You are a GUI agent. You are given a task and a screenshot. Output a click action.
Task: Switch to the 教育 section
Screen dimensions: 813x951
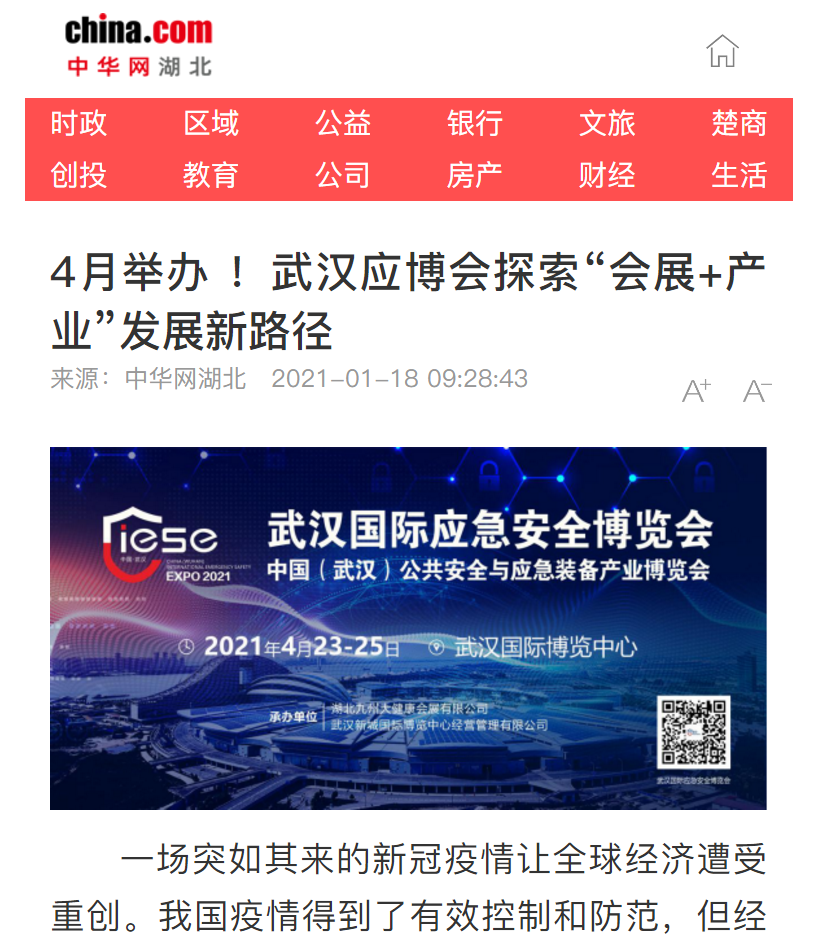click(211, 175)
